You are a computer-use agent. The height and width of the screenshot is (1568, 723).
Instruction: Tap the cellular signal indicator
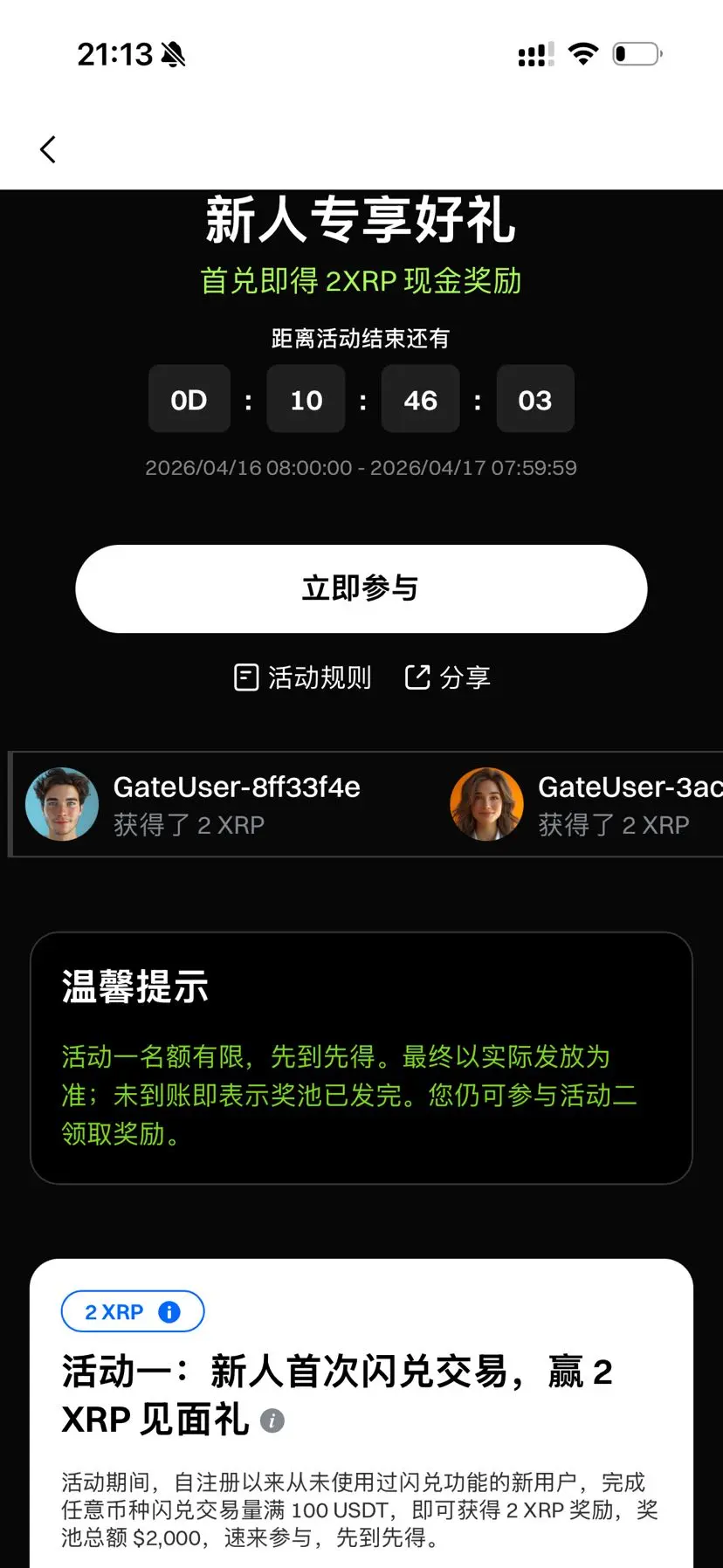[x=534, y=55]
